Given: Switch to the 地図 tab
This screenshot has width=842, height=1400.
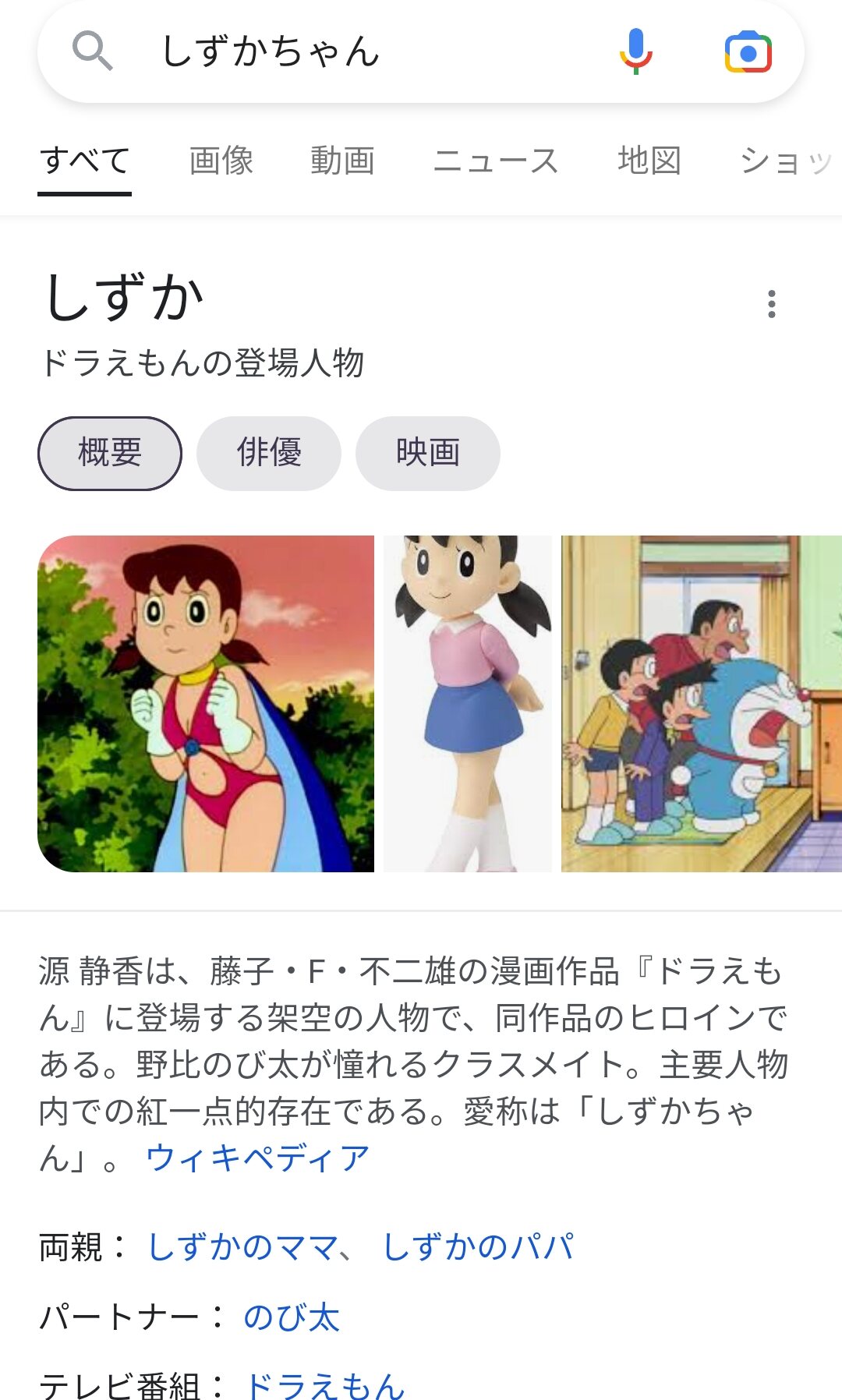Looking at the screenshot, I should point(649,161).
